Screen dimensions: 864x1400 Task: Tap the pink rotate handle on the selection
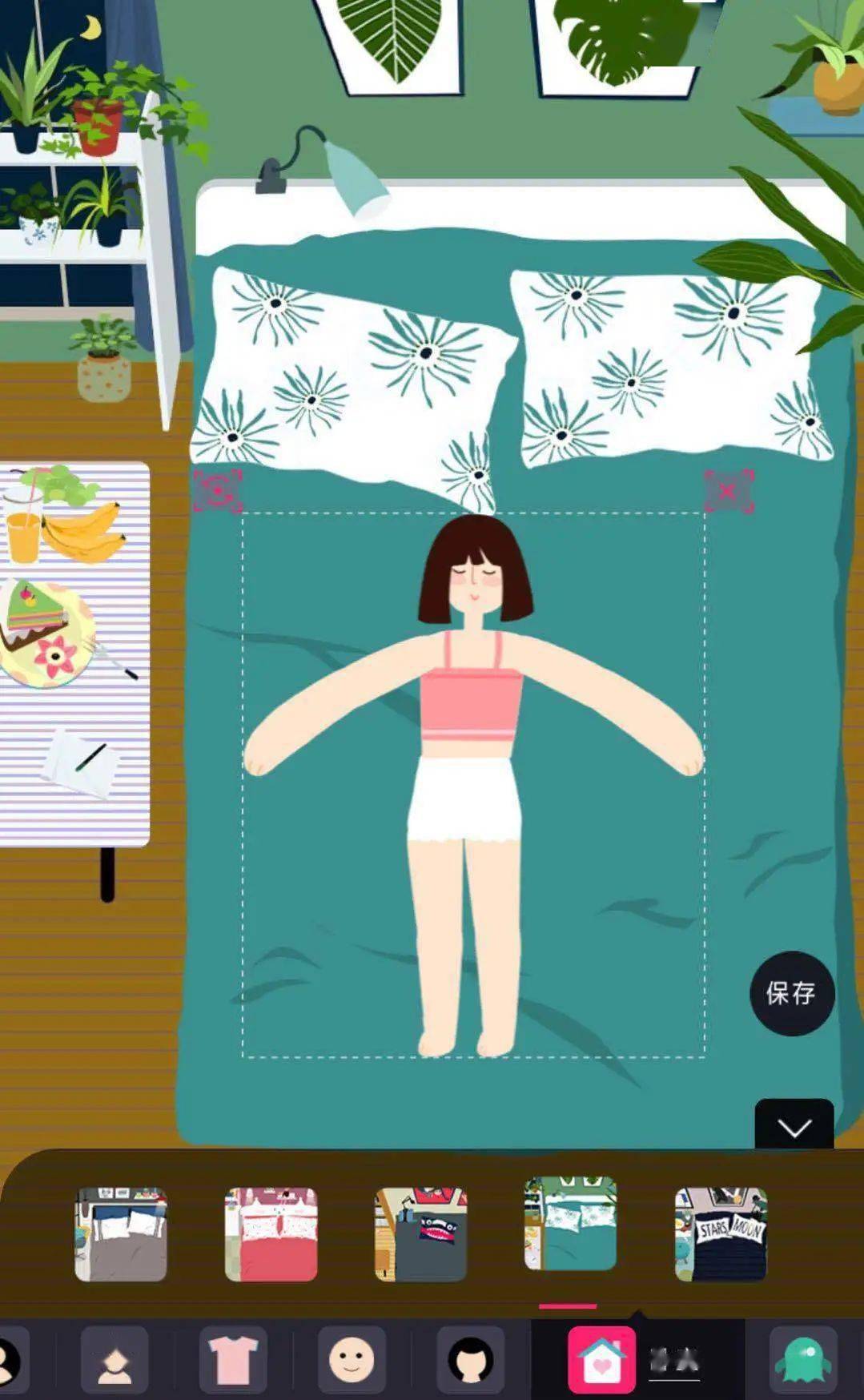pyautogui.click(x=218, y=491)
